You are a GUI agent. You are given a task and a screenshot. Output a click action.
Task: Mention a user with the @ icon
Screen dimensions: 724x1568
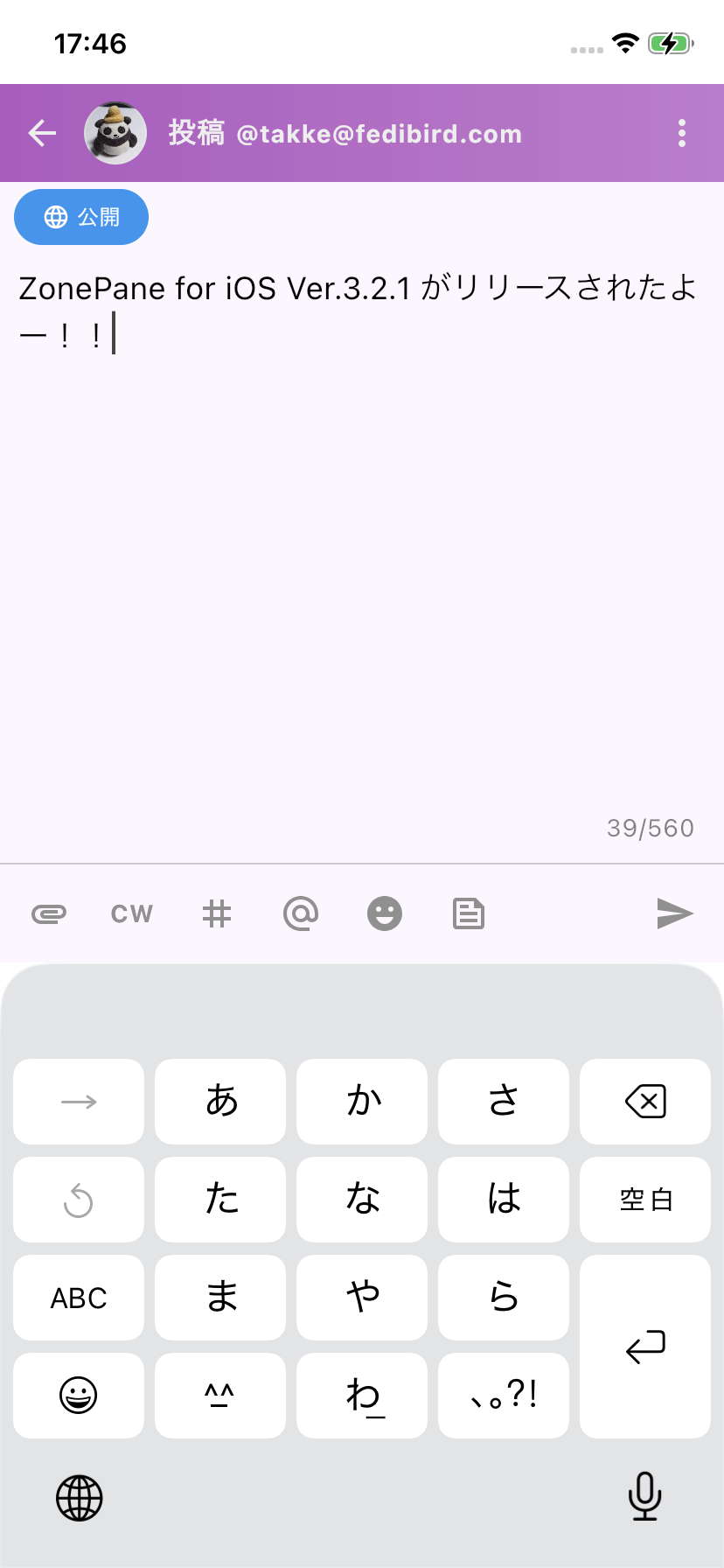click(x=300, y=913)
